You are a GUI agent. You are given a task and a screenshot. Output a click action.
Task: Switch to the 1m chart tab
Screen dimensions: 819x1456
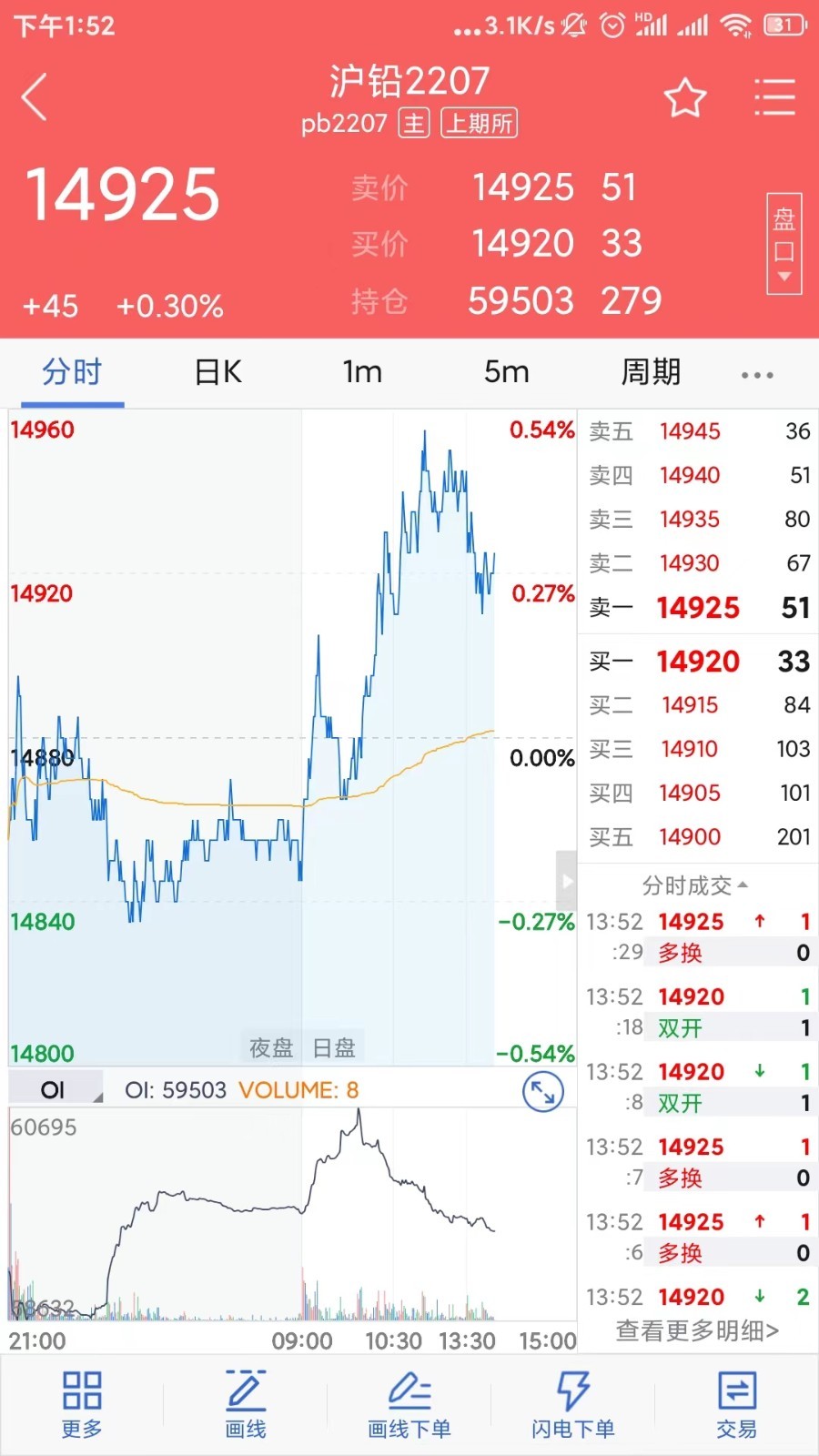click(x=362, y=372)
